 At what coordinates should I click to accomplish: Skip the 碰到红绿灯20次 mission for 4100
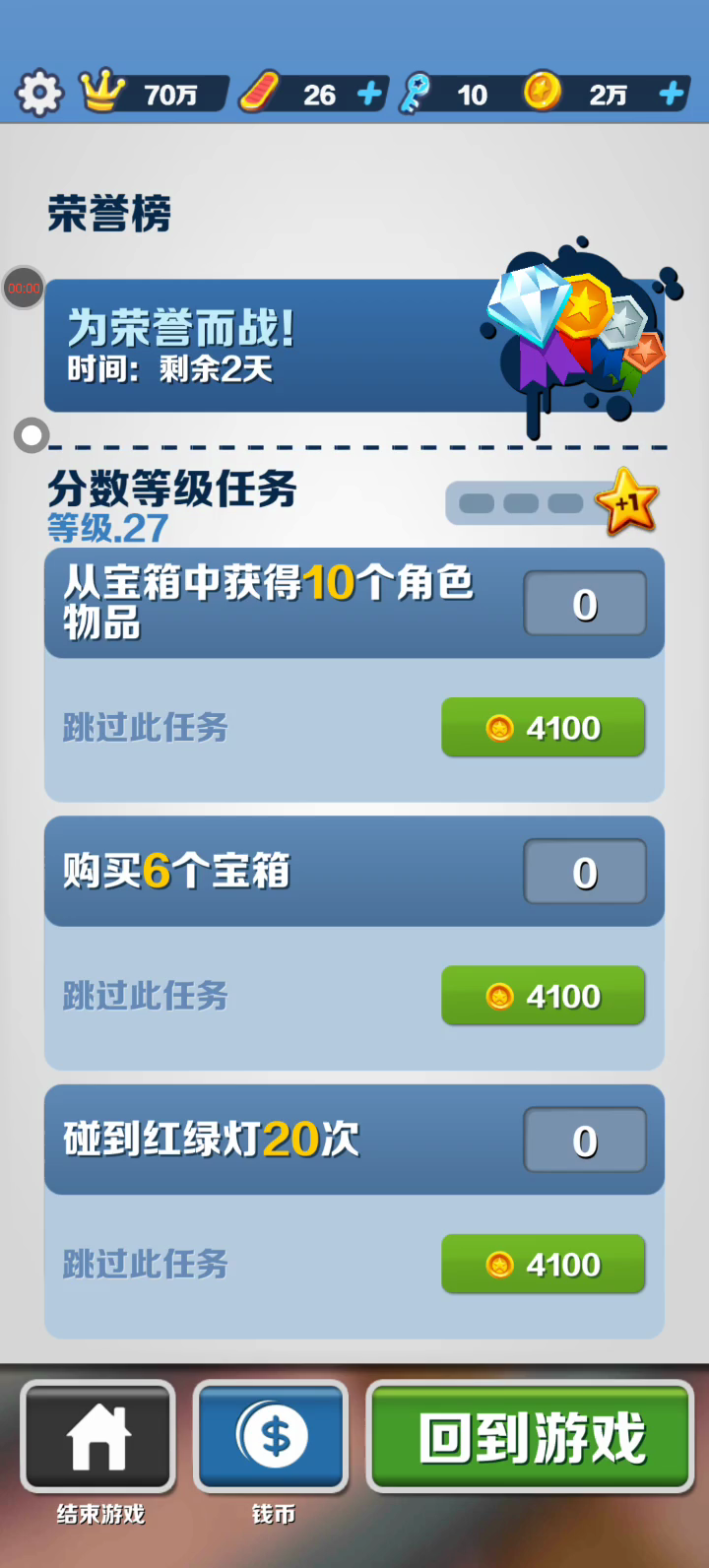click(543, 1264)
